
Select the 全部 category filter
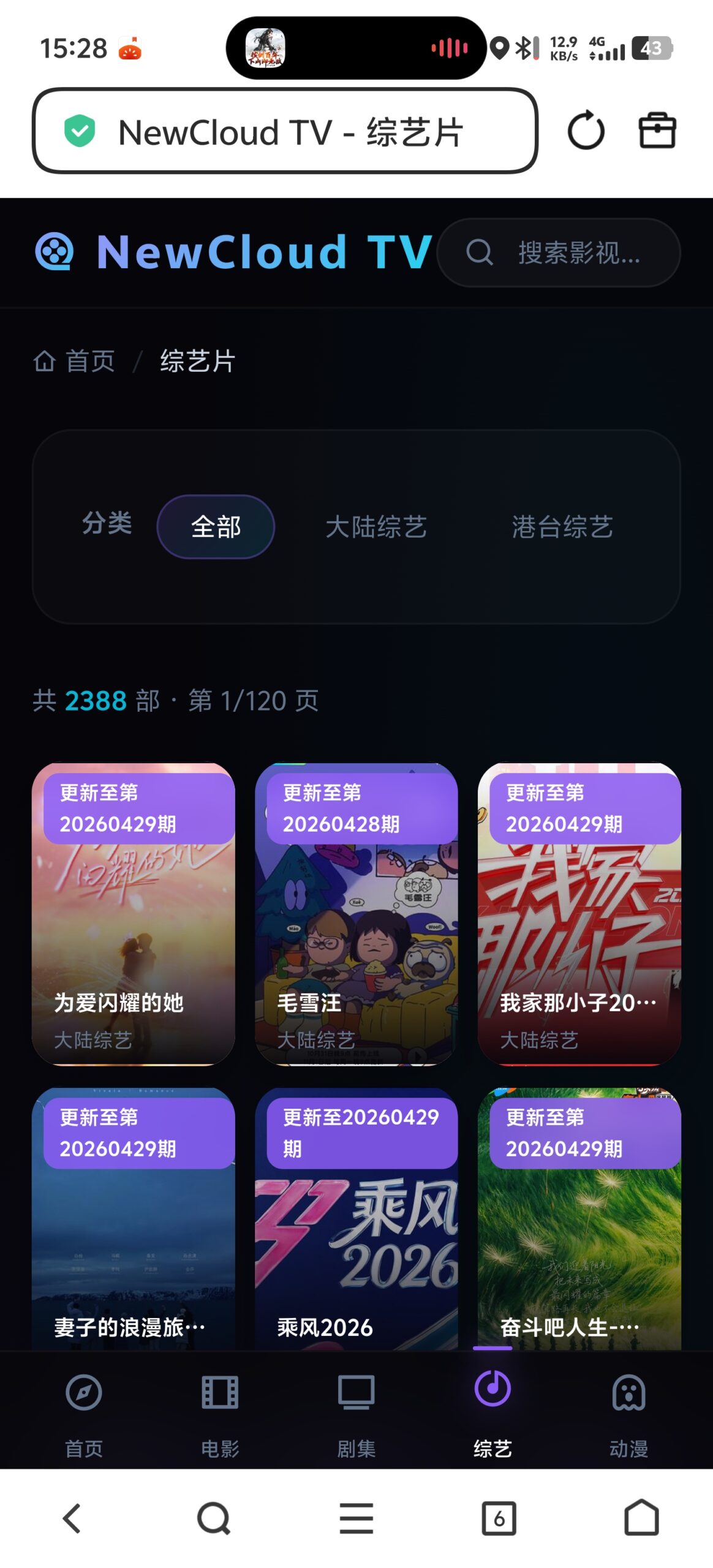pos(216,526)
